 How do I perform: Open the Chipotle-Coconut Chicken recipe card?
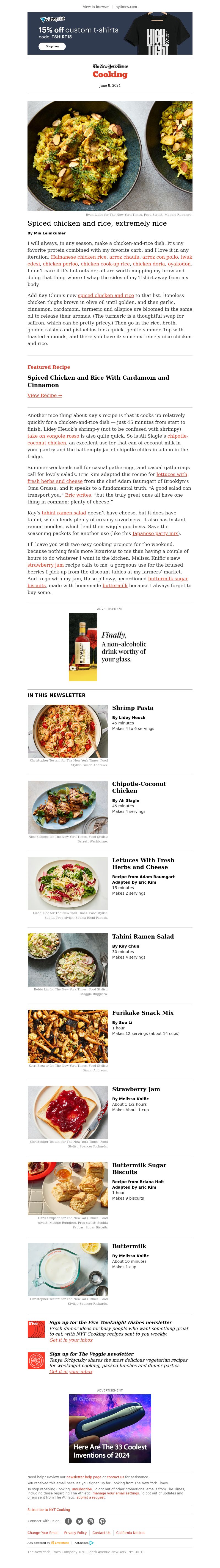tap(138, 787)
